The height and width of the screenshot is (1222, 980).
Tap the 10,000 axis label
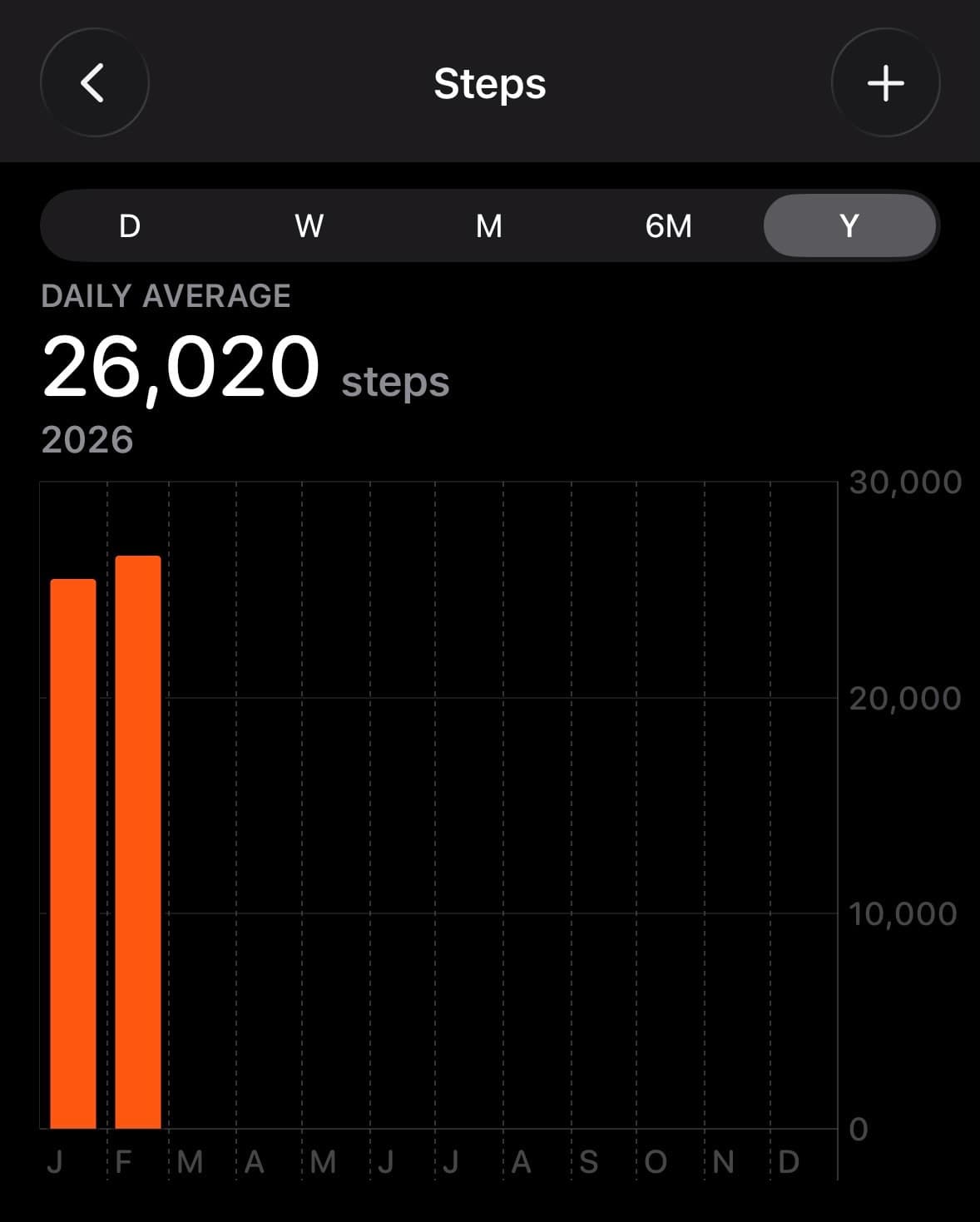point(904,912)
